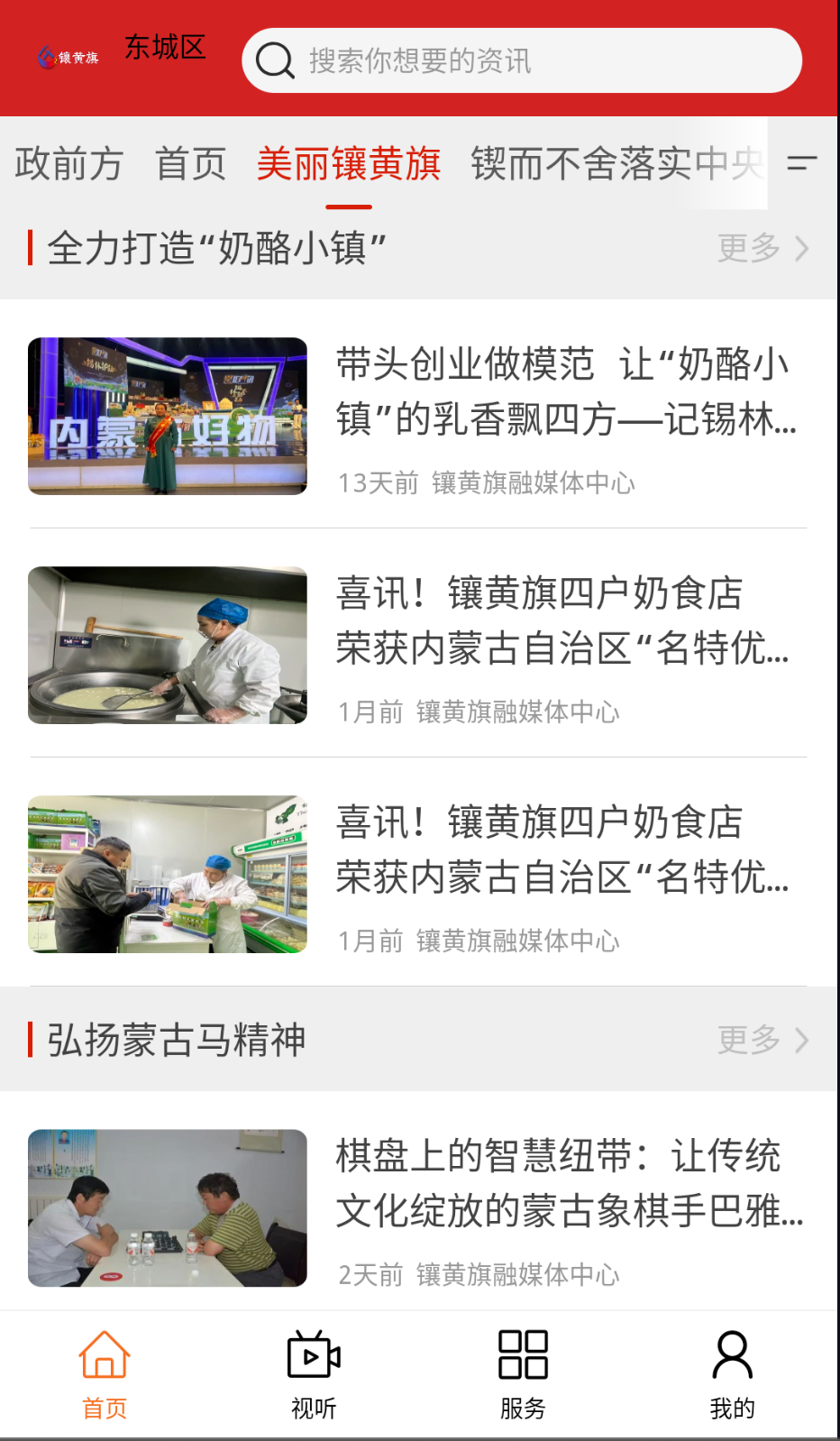Select the 首页 channel tab
The image size is (840, 1441).
[x=192, y=165]
